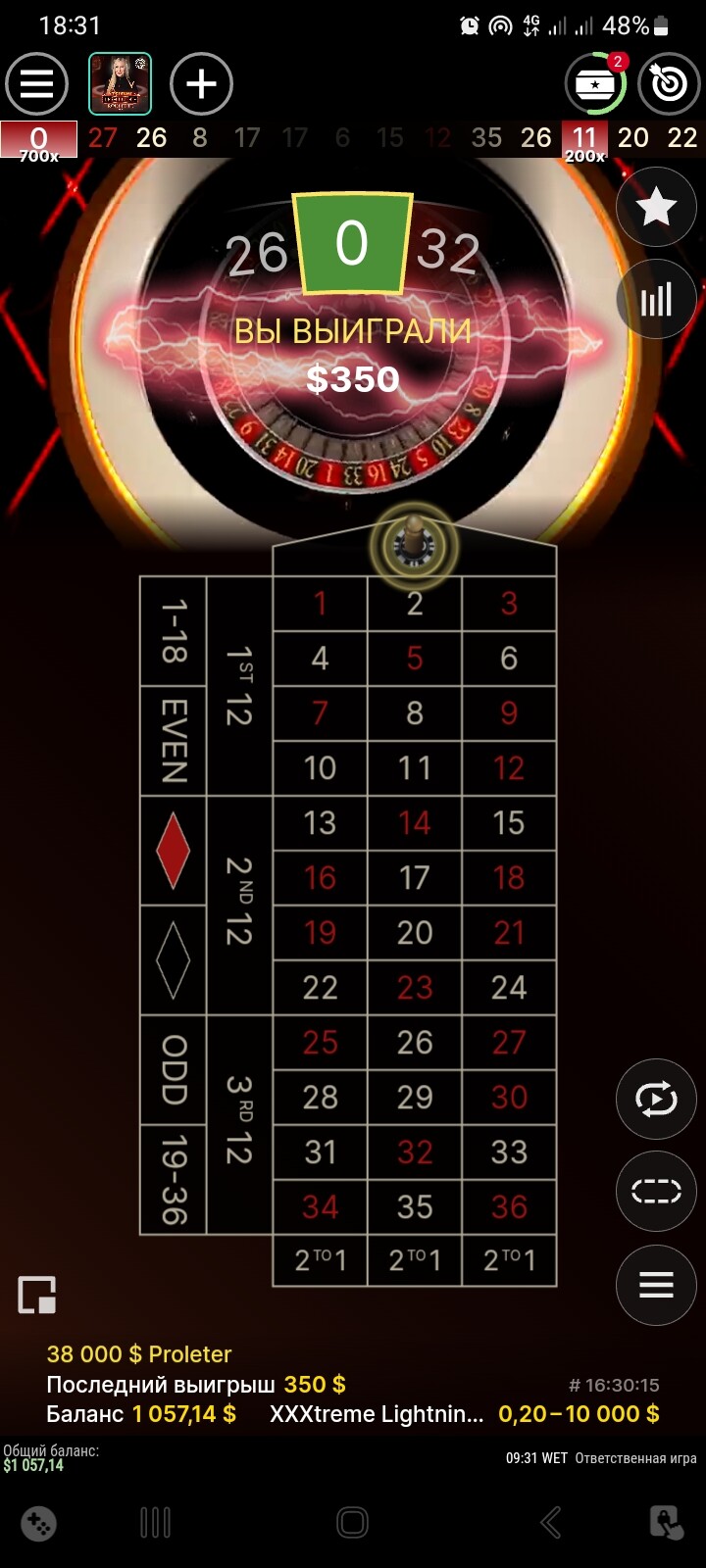Open the hamburger menu at top left
Image resolution: width=706 pixels, height=1568 pixels.
click(36, 84)
